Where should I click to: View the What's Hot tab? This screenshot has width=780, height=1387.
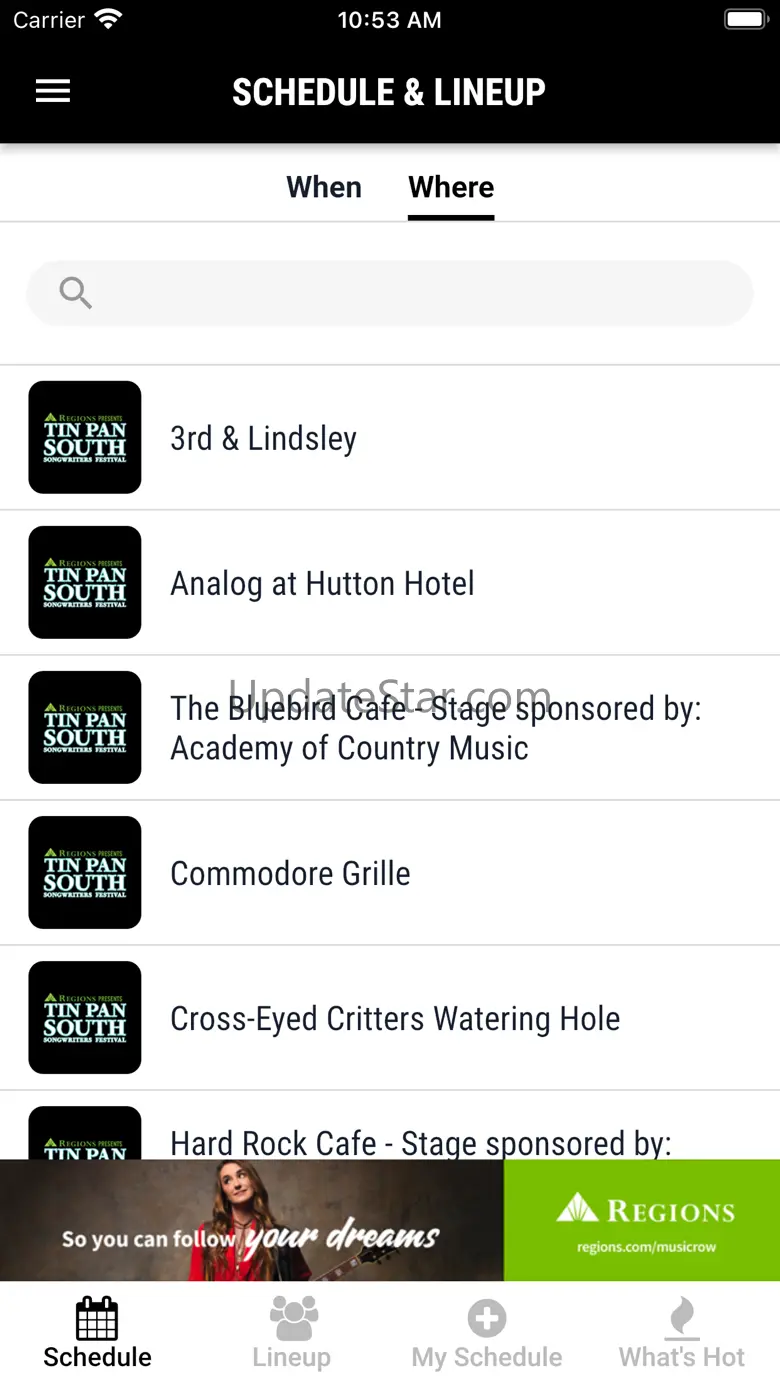pyautogui.click(x=682, y=1334)
